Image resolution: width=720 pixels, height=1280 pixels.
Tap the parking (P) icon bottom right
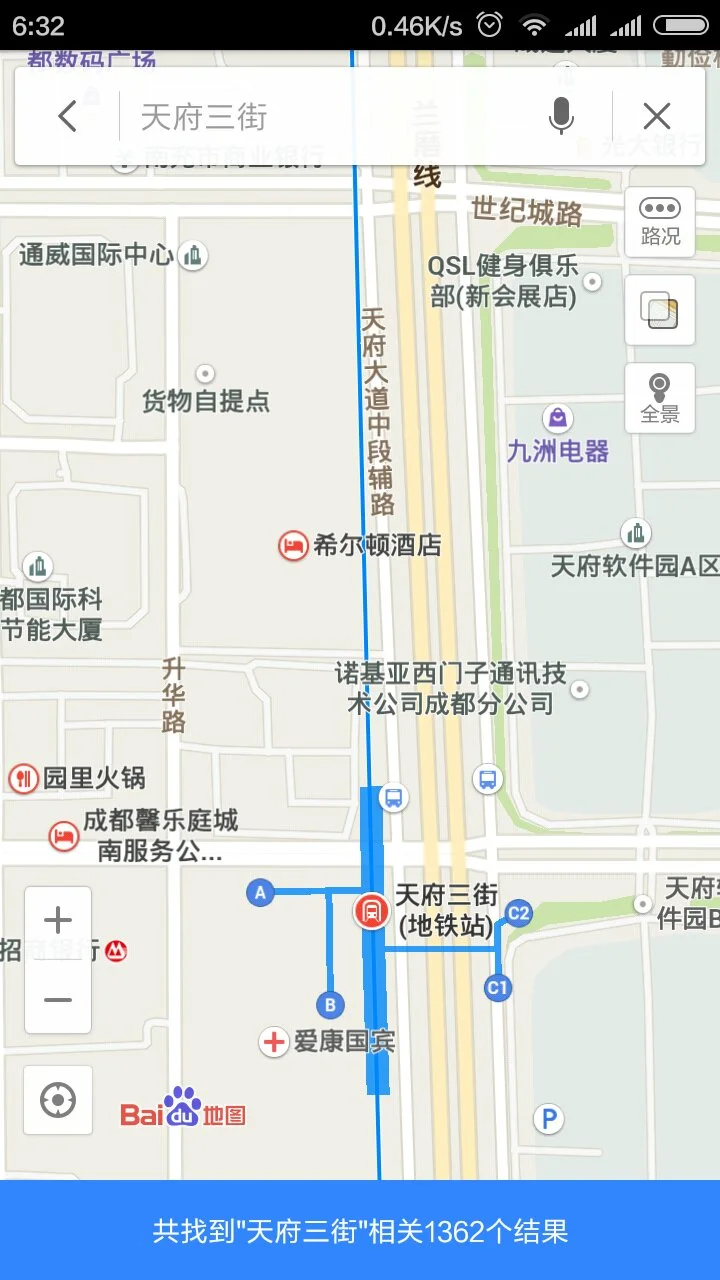coord(547,1120)
